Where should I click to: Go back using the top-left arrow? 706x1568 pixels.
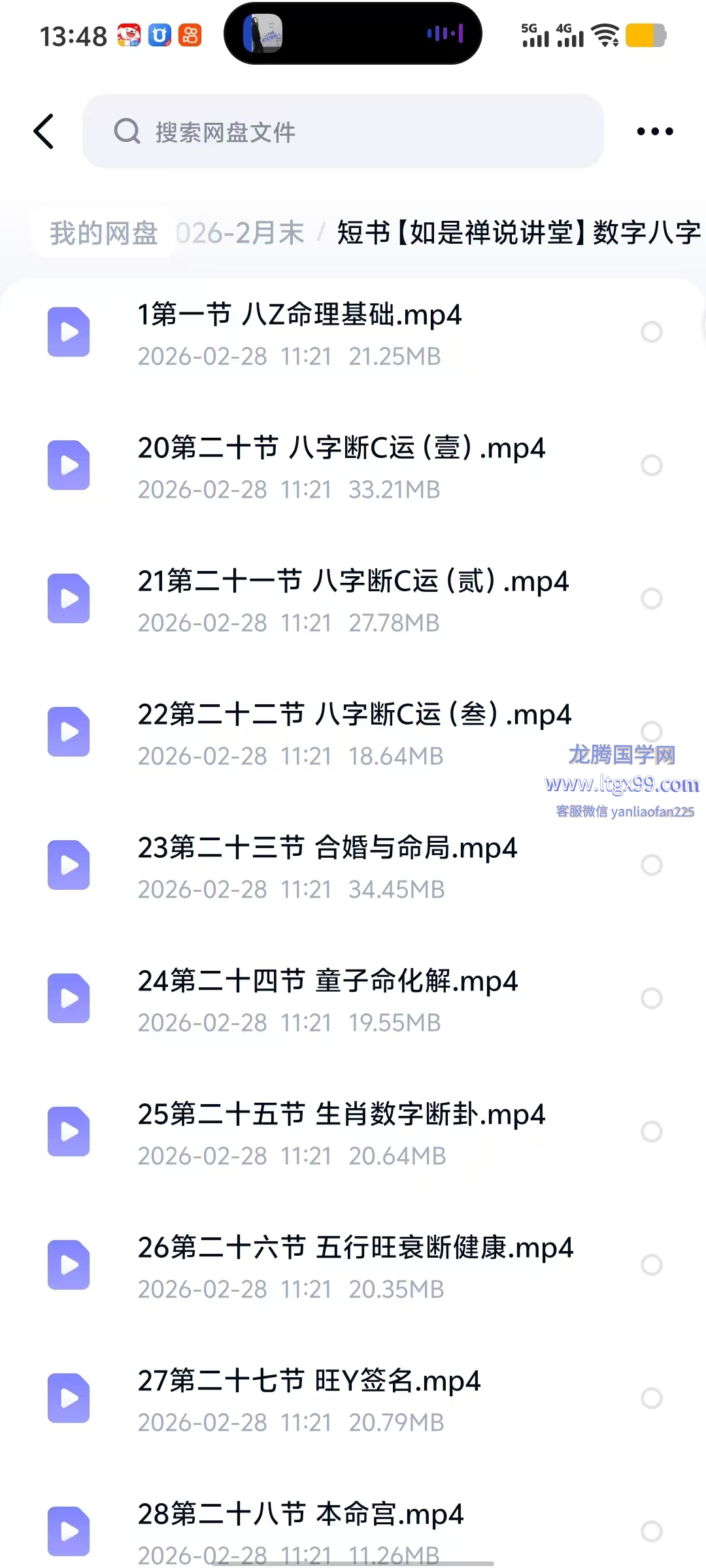tap(44, 131)
